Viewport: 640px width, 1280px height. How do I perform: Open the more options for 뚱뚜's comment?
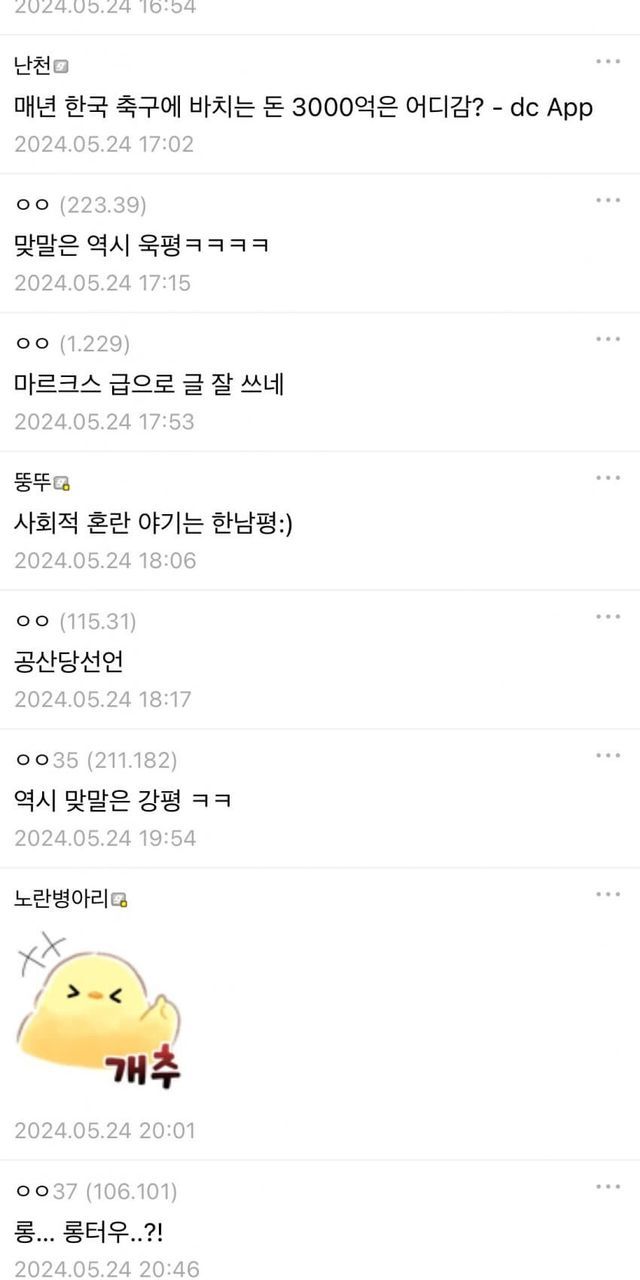608,478
